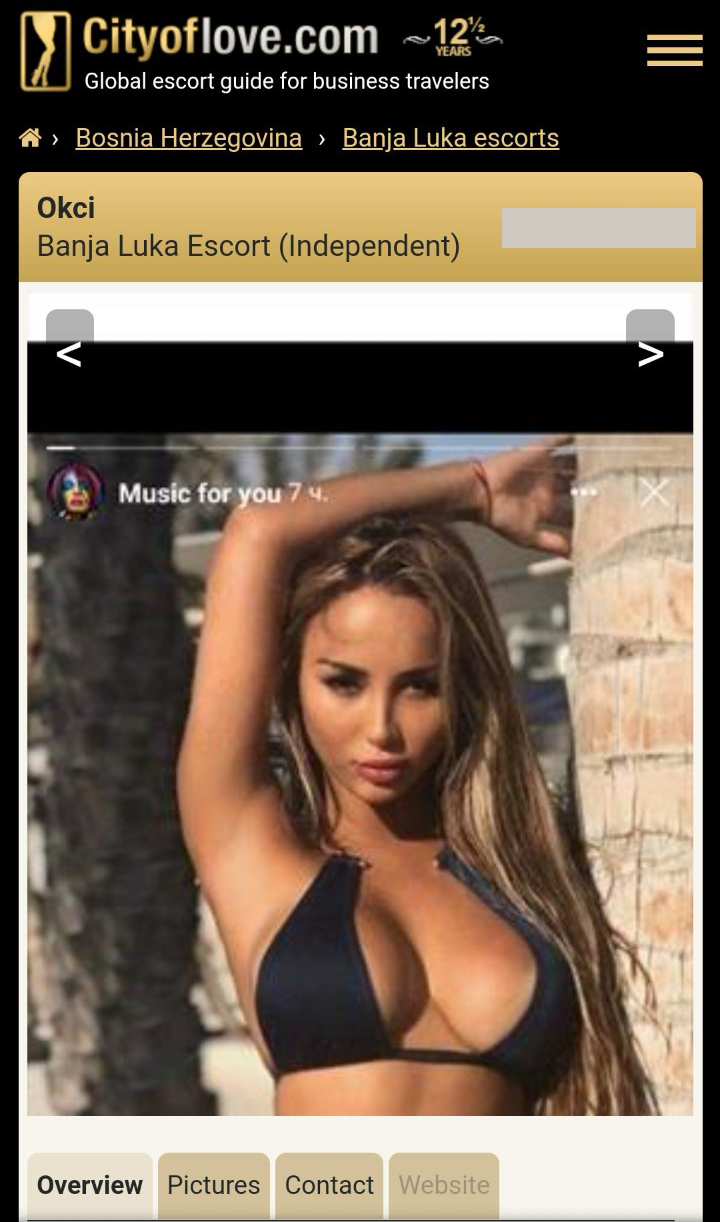Tap the Cityoflove.com site logo

point(255,52)
